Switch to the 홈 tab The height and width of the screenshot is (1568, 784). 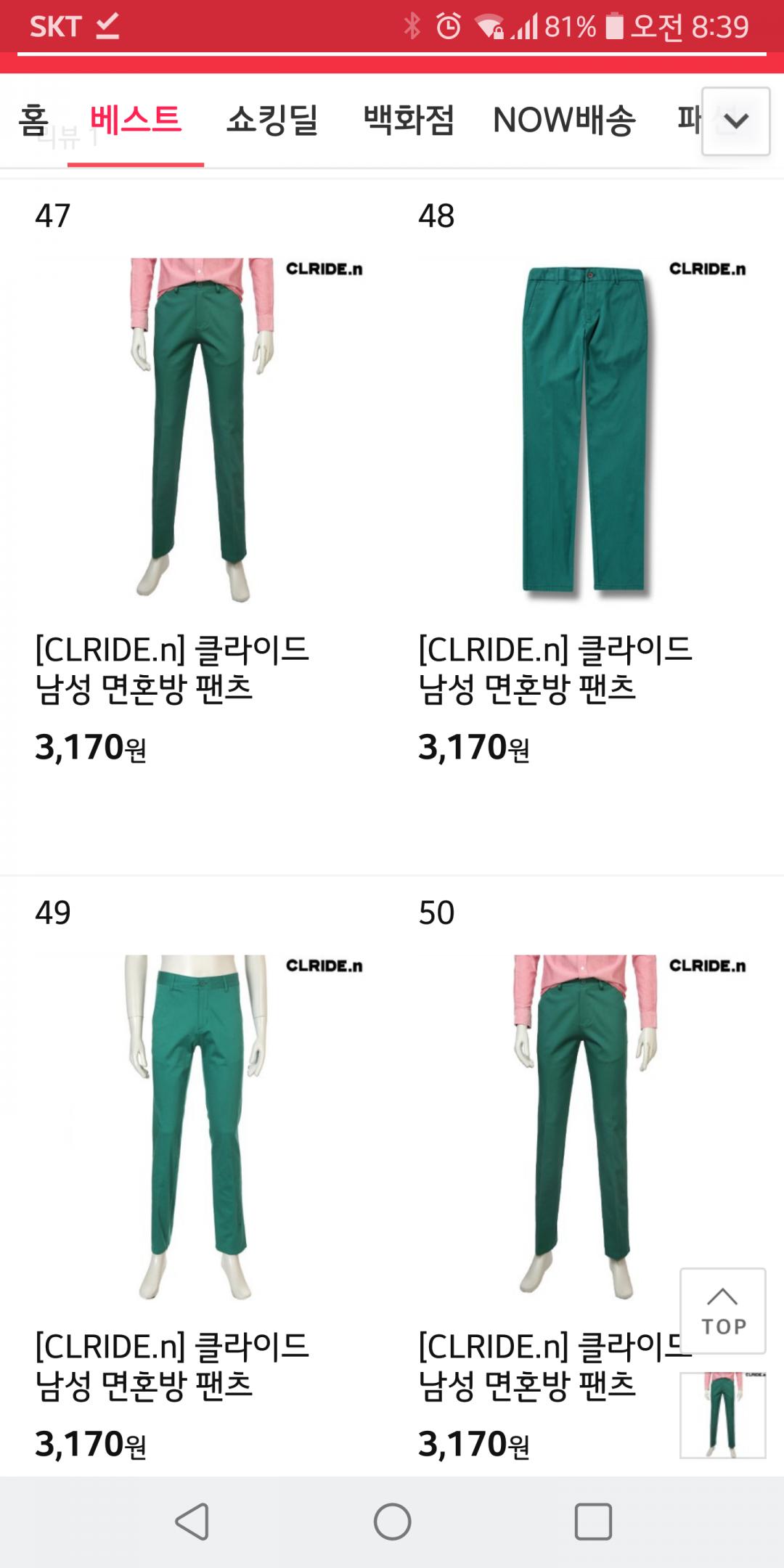tap(33, 121)
